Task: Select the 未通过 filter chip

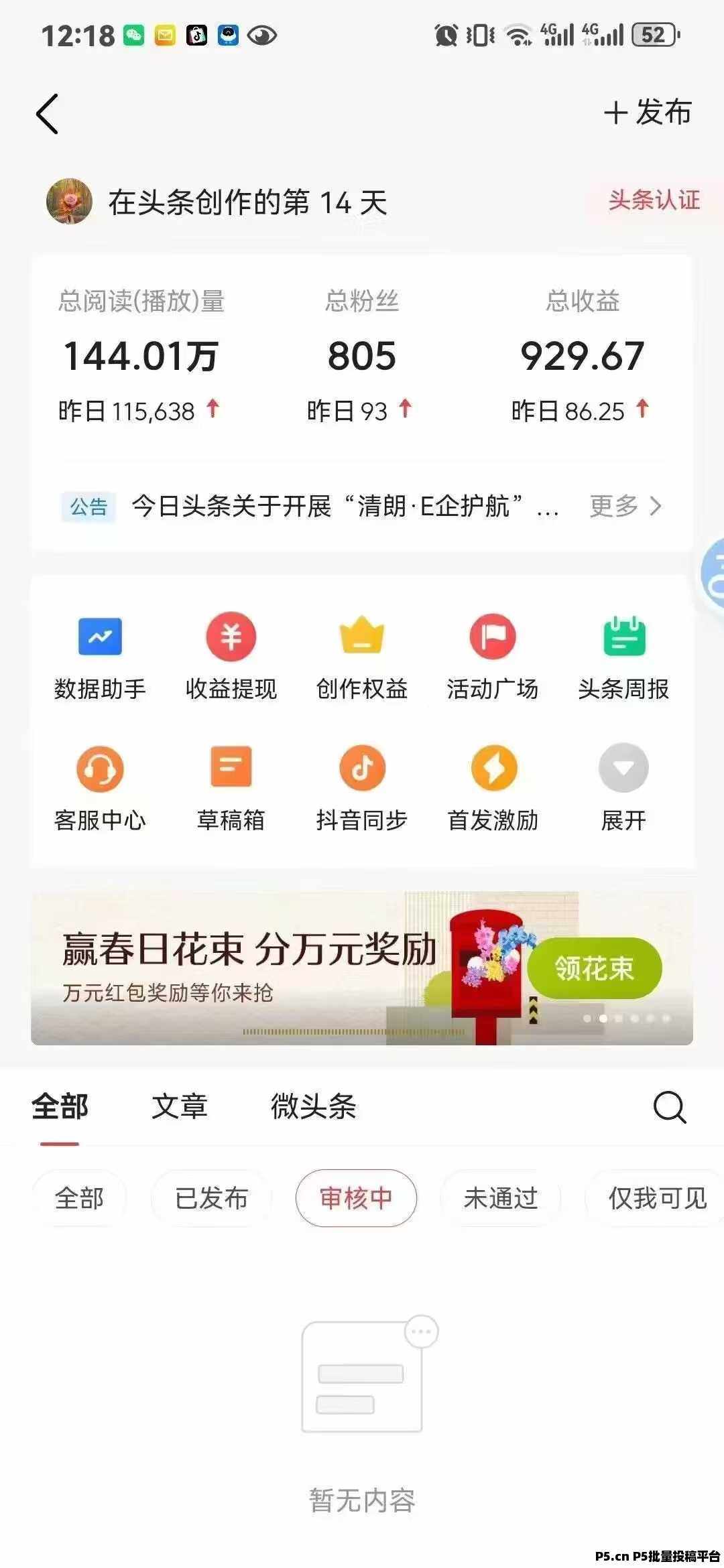Action: click(501, 1198)
